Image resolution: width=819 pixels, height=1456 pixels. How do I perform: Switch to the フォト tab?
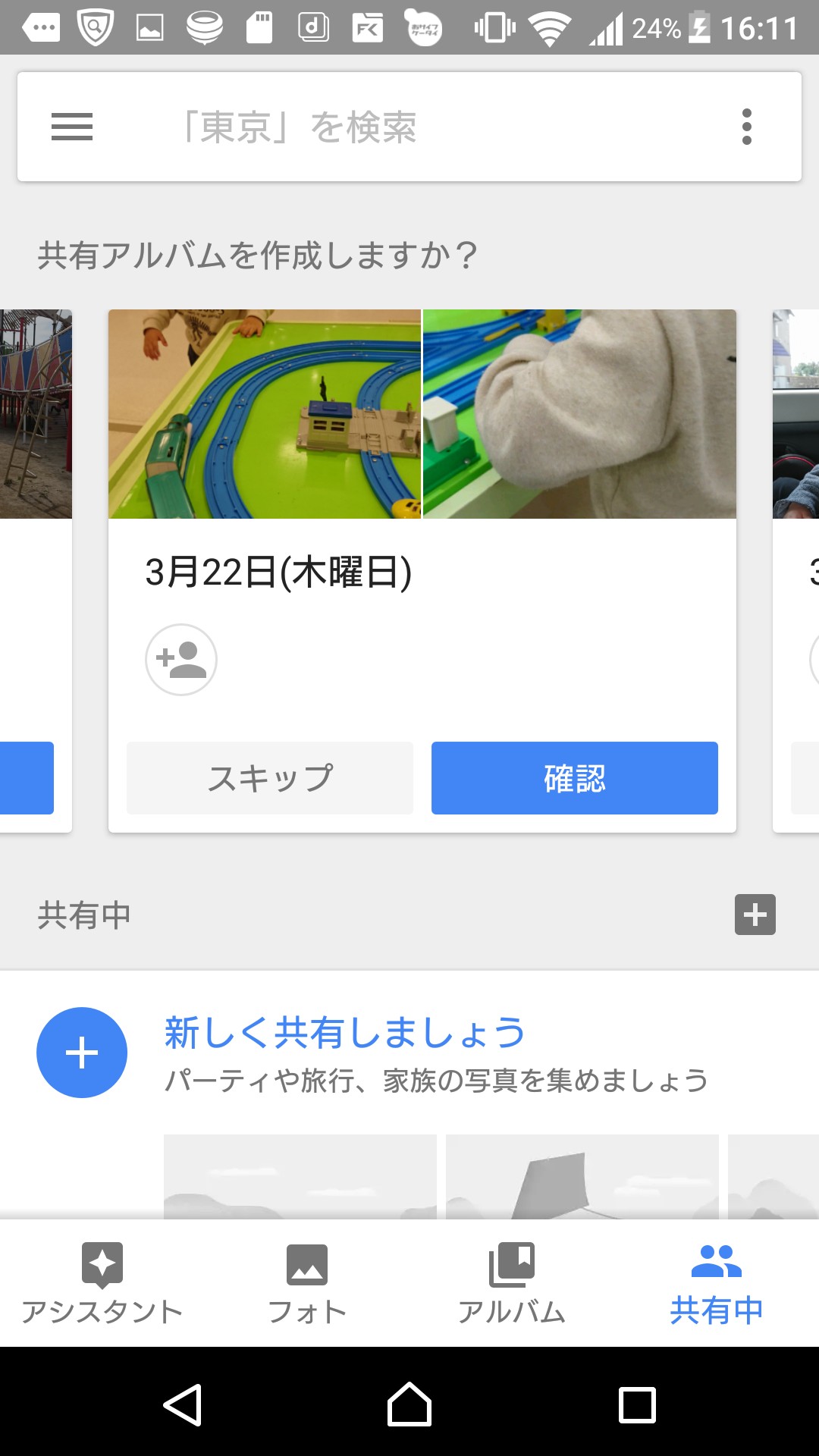pos(307,1283)
